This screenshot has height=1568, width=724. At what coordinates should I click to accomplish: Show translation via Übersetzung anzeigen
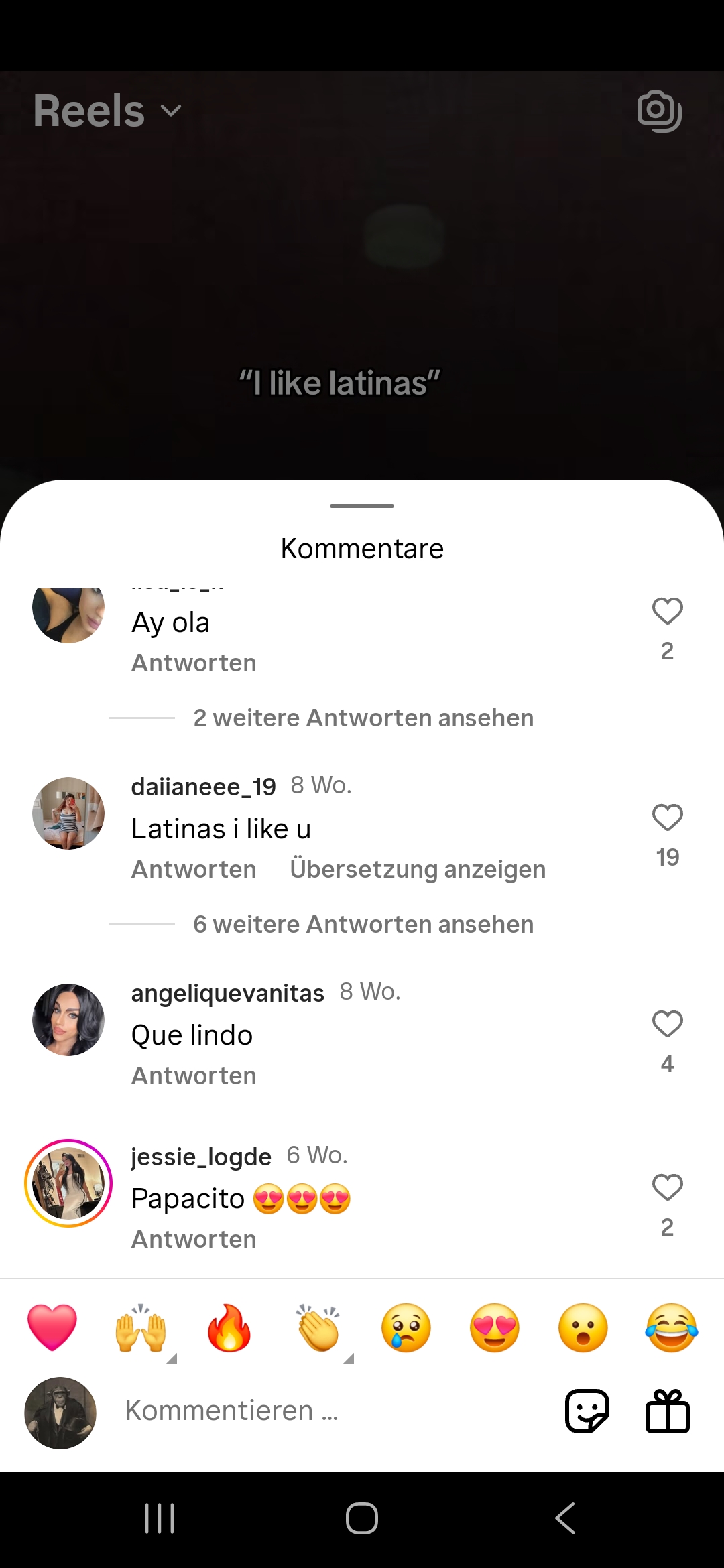pos(418,870)
